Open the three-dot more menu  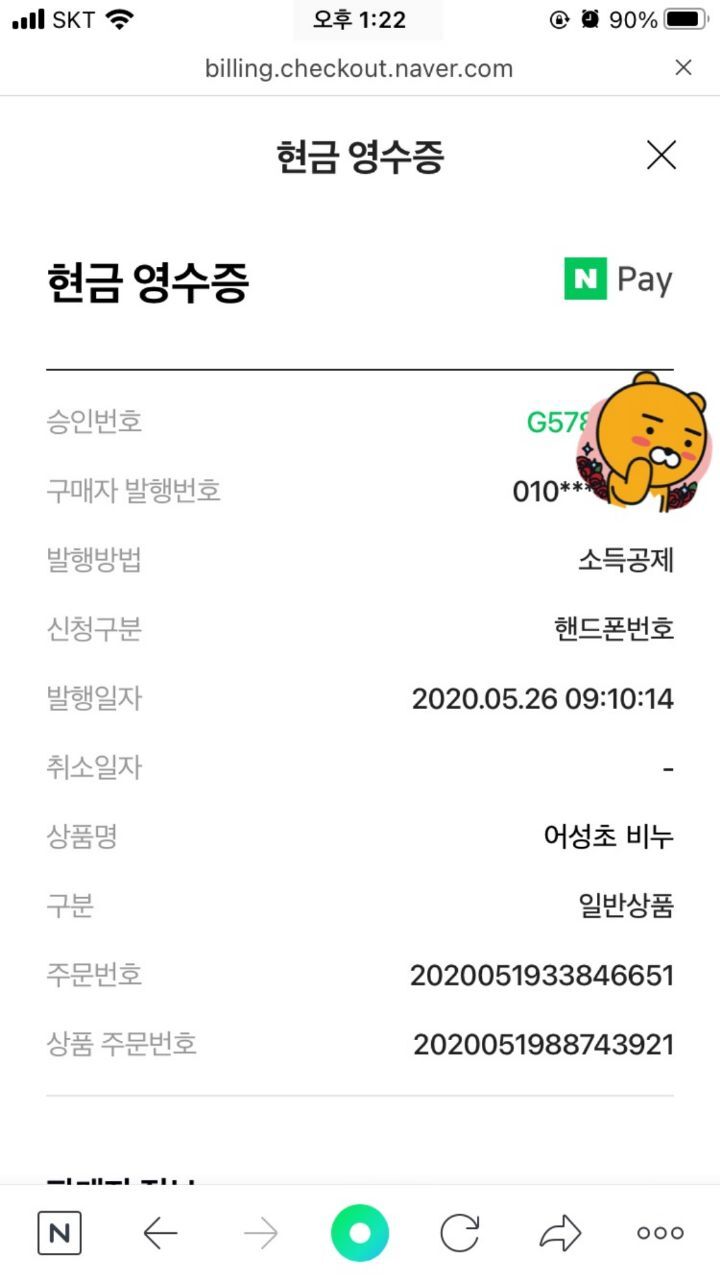[x=660, y=1233]
